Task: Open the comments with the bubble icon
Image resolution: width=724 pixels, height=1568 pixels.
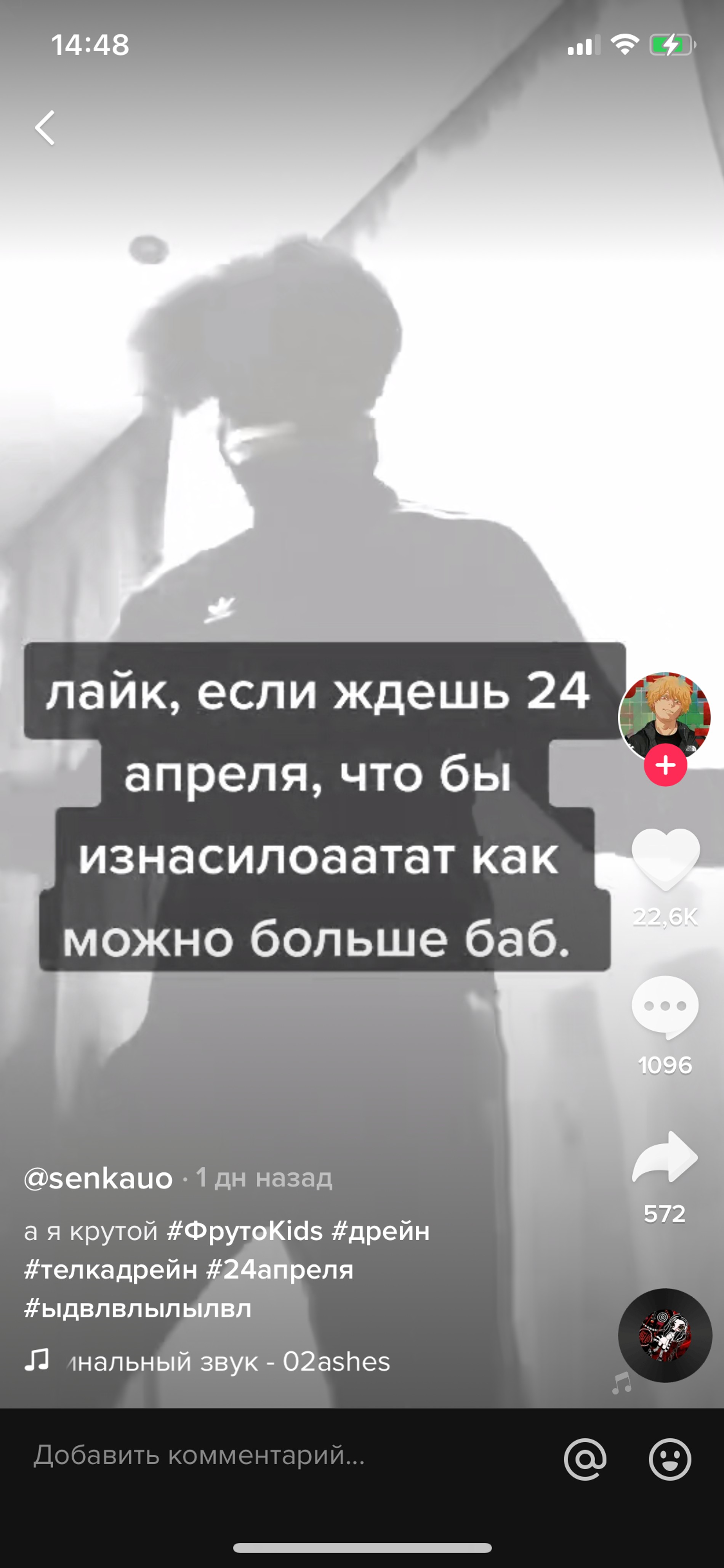Action: coord(665,1006)
